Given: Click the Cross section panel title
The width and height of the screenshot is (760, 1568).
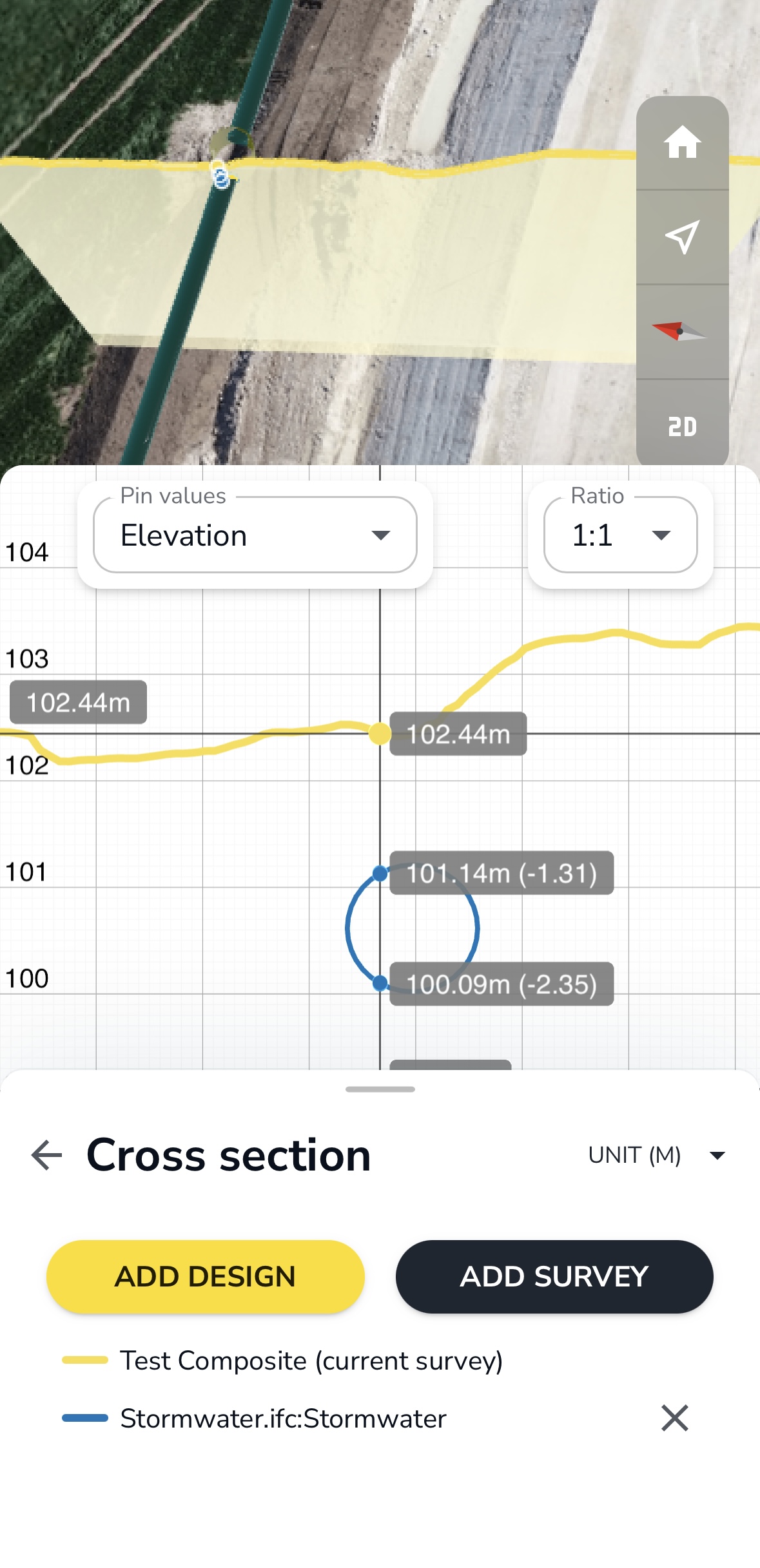Looking at the screenshot, I should click(228, 1154).
